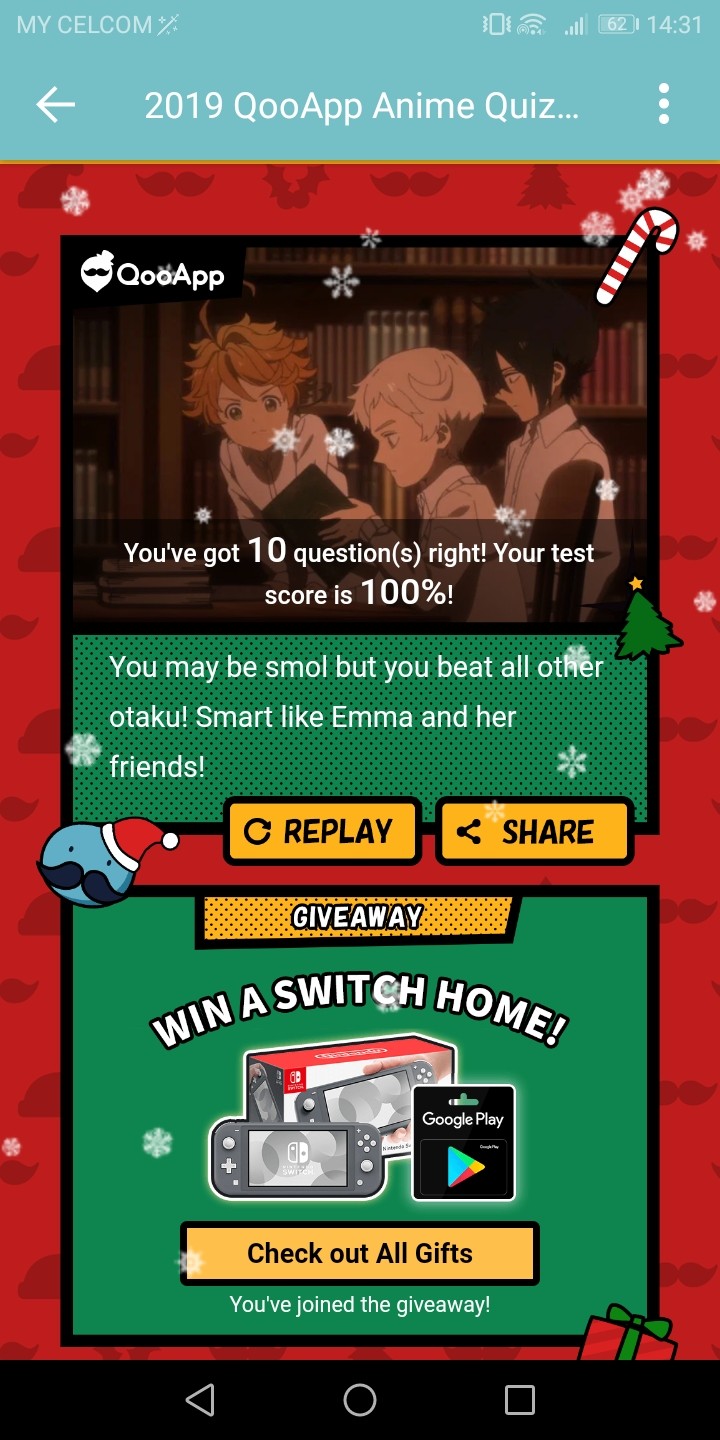This screenshot has width=720, height=1440.
Task: Open recent apps from the navigation bar
Action: tap(519, 1400)
